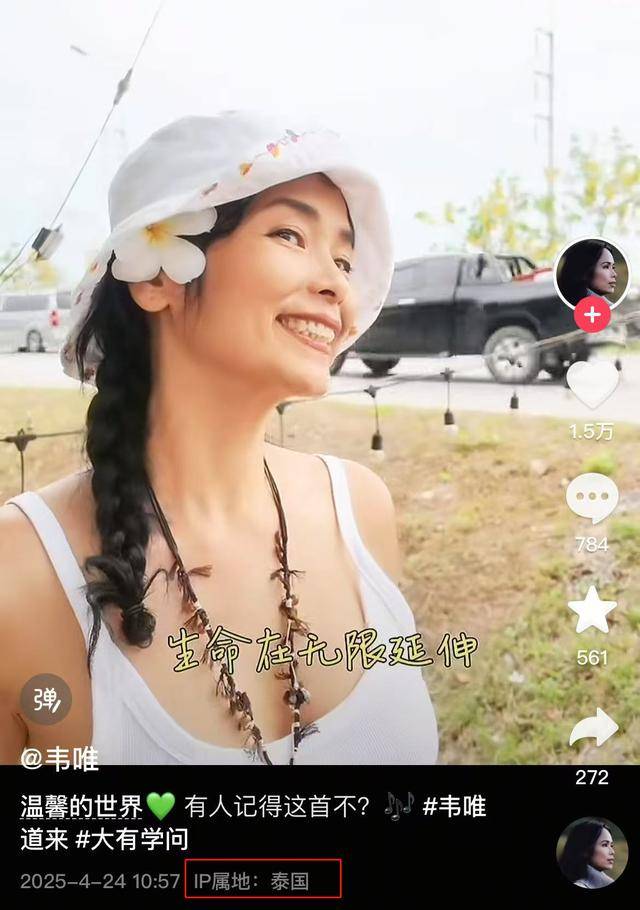This screenshot has width=640, height=910.
Task: Open the #大有学问 hashtag
Action: pos(131,838)
